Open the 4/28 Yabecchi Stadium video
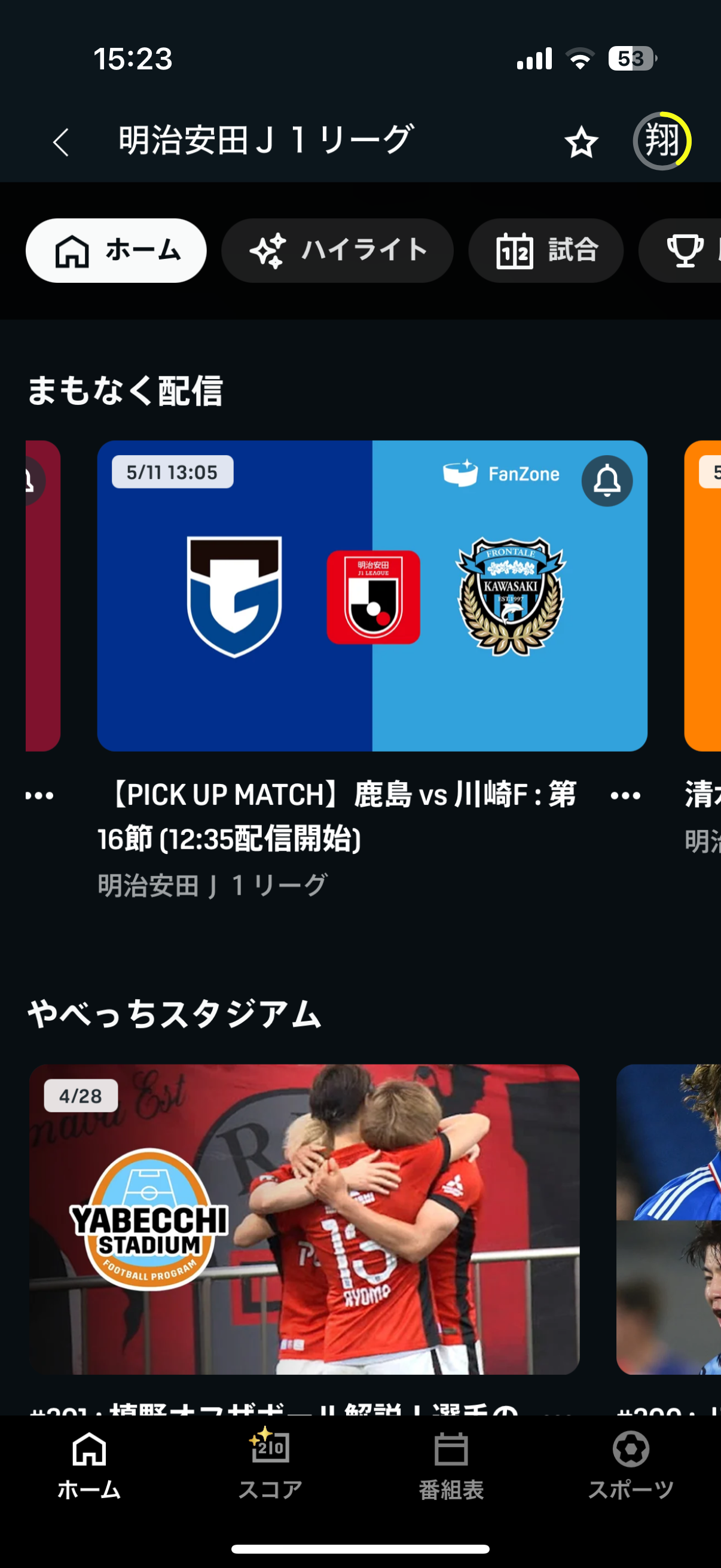 [x=304, y=1220]
